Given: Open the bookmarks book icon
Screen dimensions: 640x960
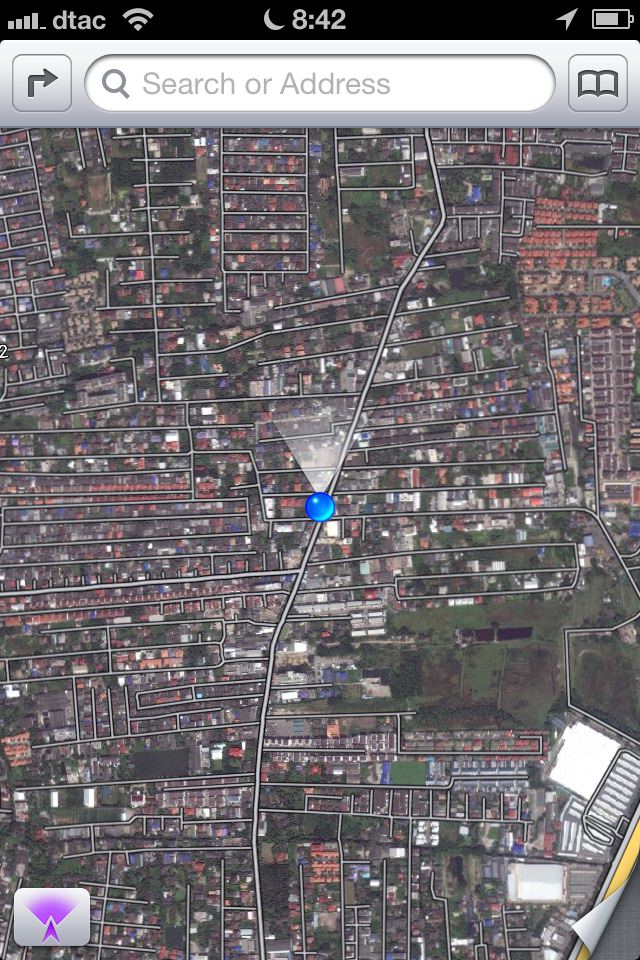Looking at the screenshot, I should 598,83.
